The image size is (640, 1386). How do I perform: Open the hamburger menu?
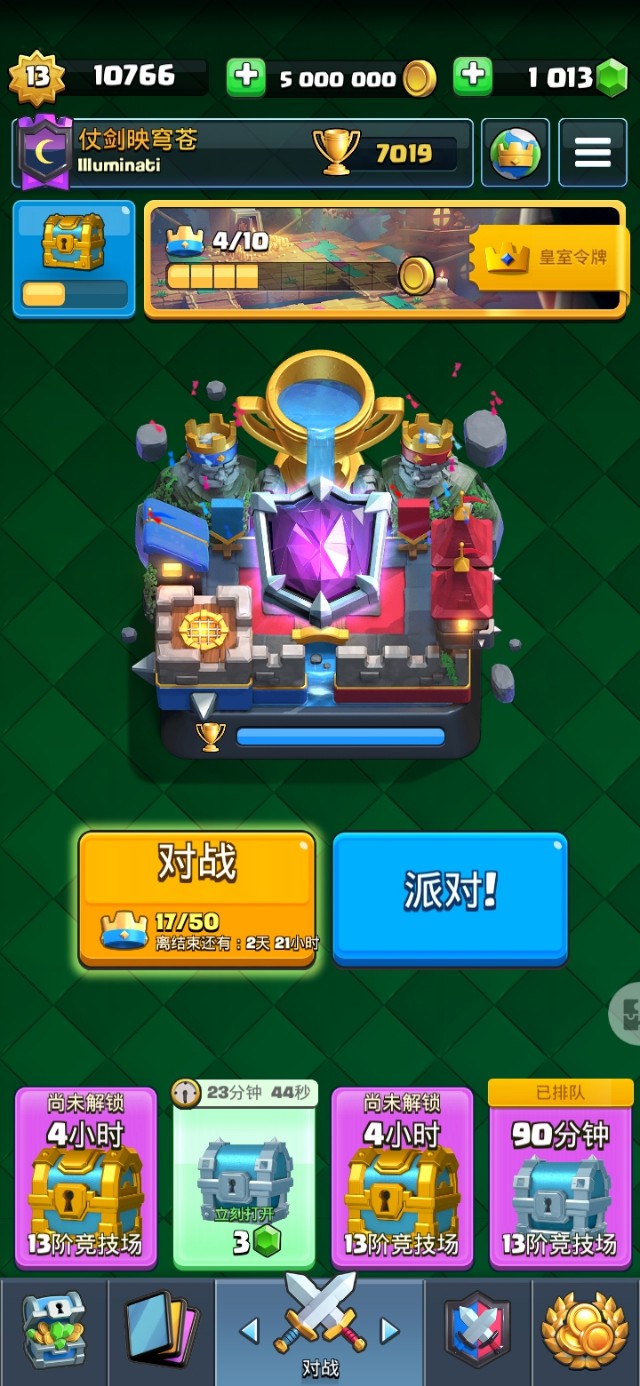[x=592, y=153]
